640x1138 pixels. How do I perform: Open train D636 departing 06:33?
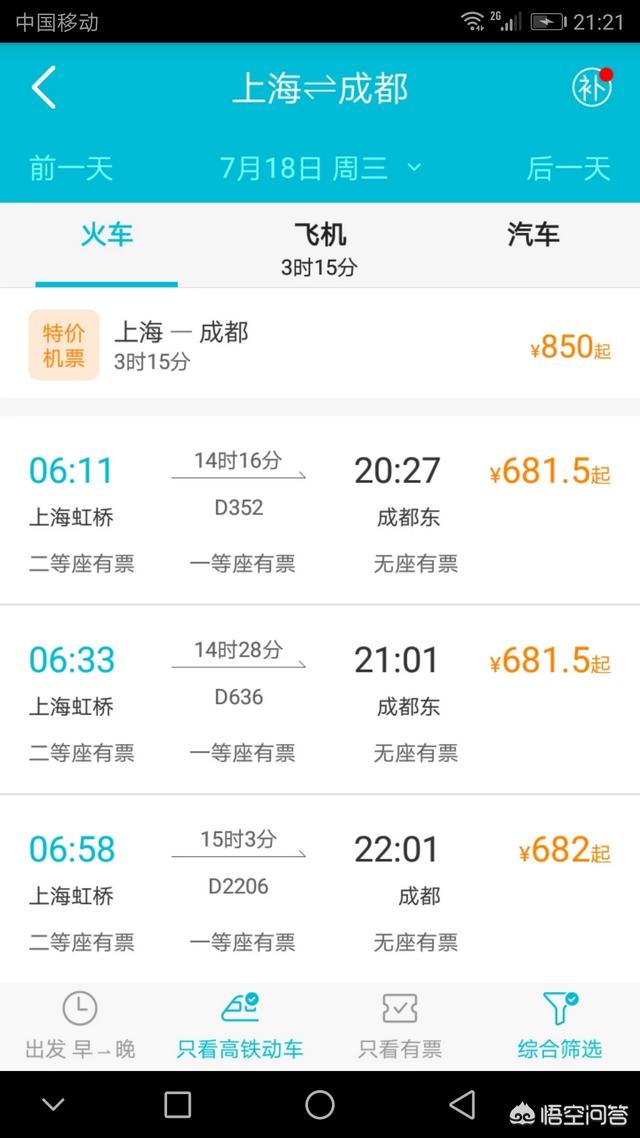click(320, 700)
